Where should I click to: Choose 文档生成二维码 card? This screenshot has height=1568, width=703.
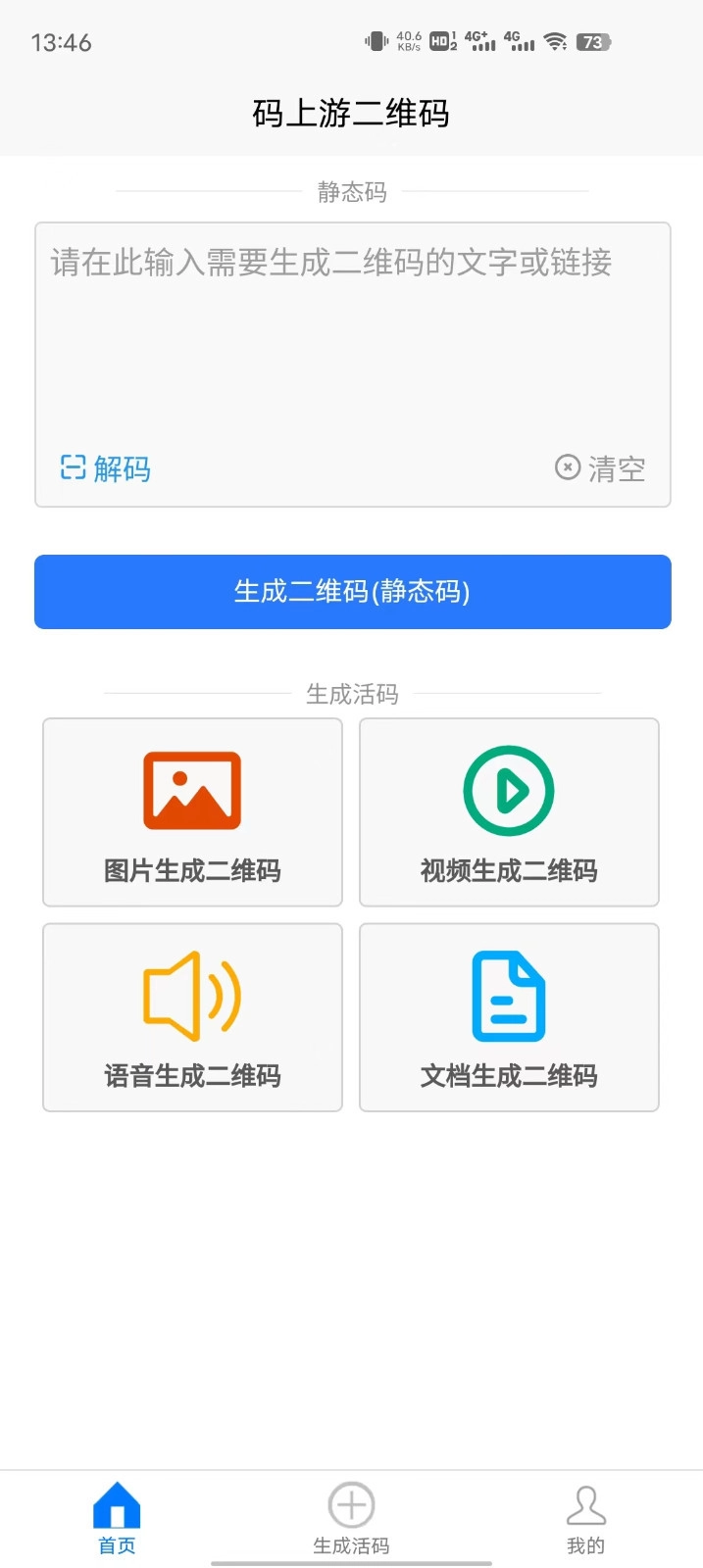click(509, 1017)
